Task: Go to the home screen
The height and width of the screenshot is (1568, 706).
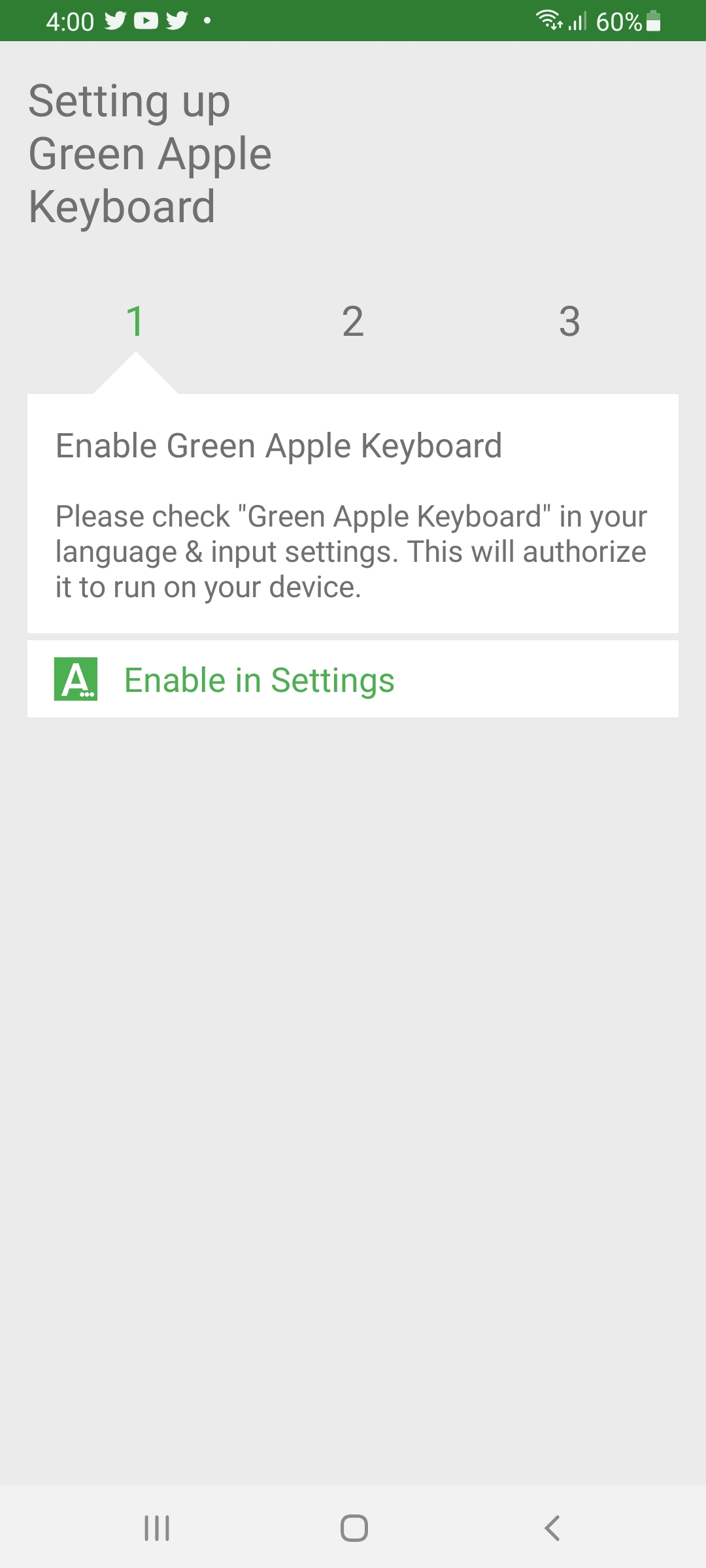Action: click(354, 1528)
